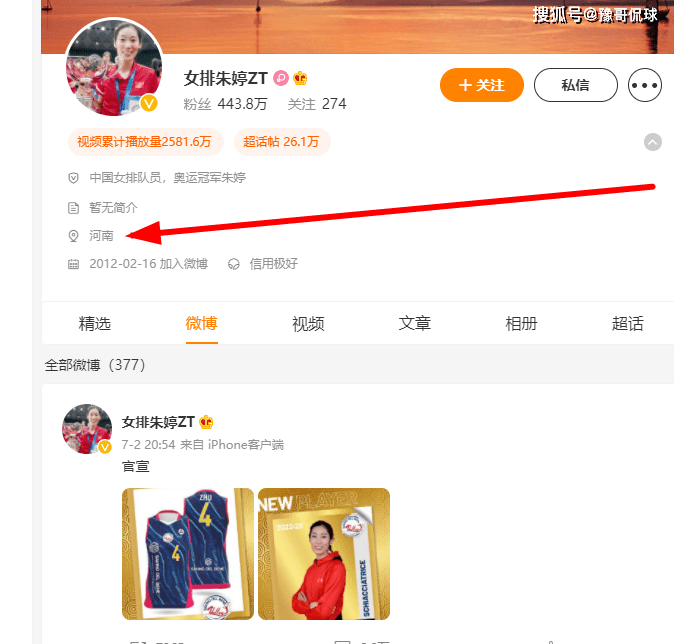Image resolution: width=674 pixels, height=644 pixels.
Task: View the 粉丝 443.8万 followers list
Action: (225, 104)
